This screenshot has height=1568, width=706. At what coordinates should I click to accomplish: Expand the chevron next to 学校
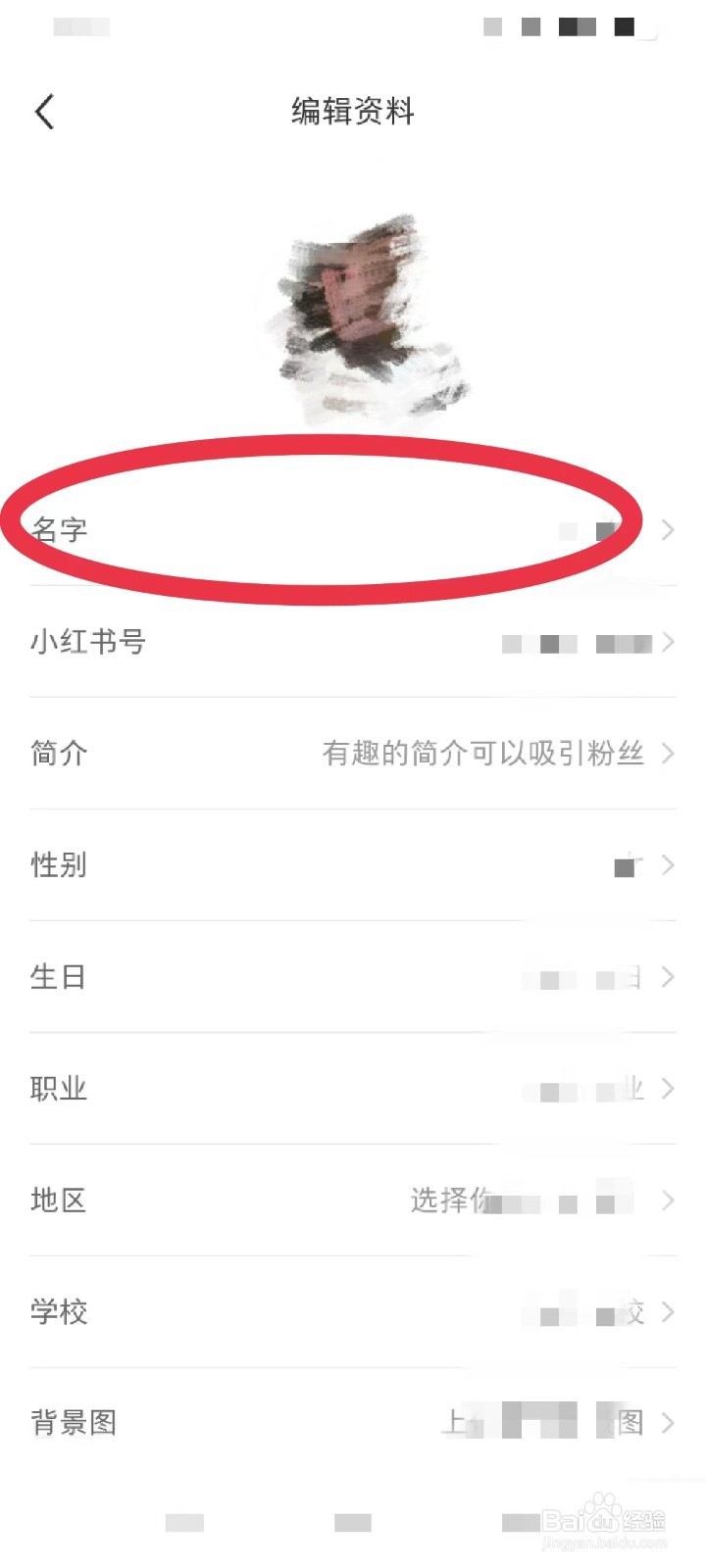668,1312
